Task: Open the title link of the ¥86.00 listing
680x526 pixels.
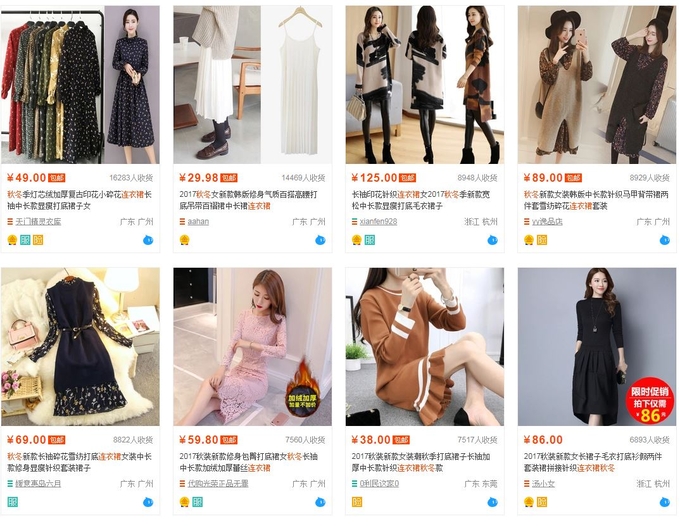Action: (x=596, y=463)
